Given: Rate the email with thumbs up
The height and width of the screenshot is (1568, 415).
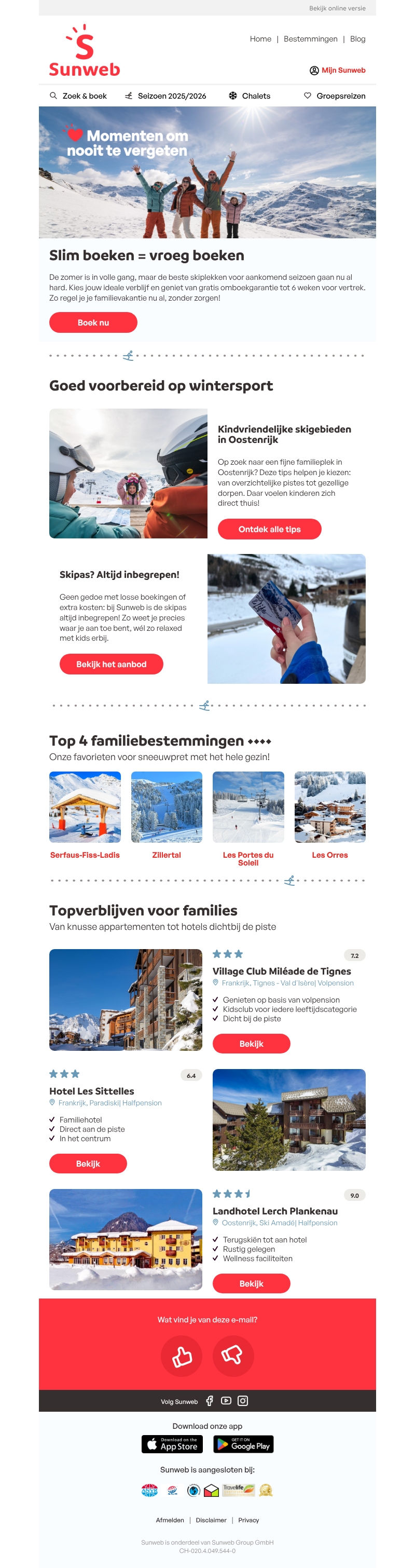Looking at the screenshot, I should (182, 1356).
